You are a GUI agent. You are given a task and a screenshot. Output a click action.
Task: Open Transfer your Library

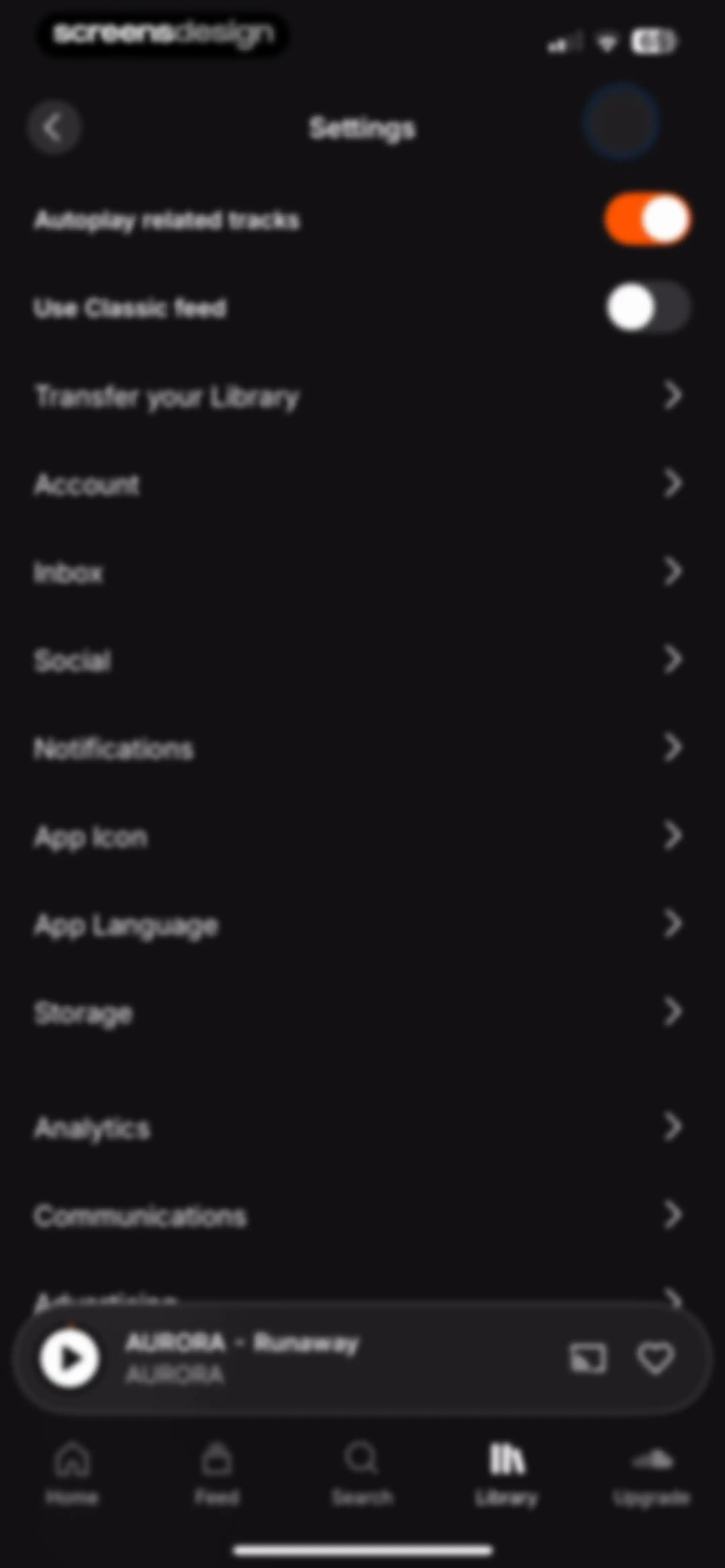tap(362, 396)
